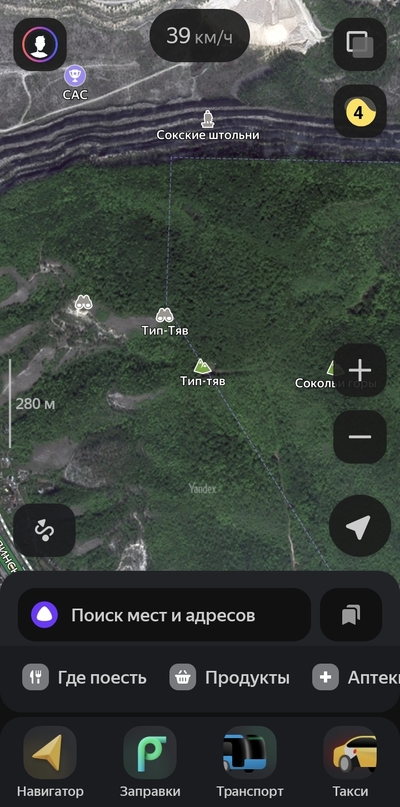Image resolution: width=400 pixels, height=807 pixels.
Task: Open the profile avatar
Action: pos(40,45)
